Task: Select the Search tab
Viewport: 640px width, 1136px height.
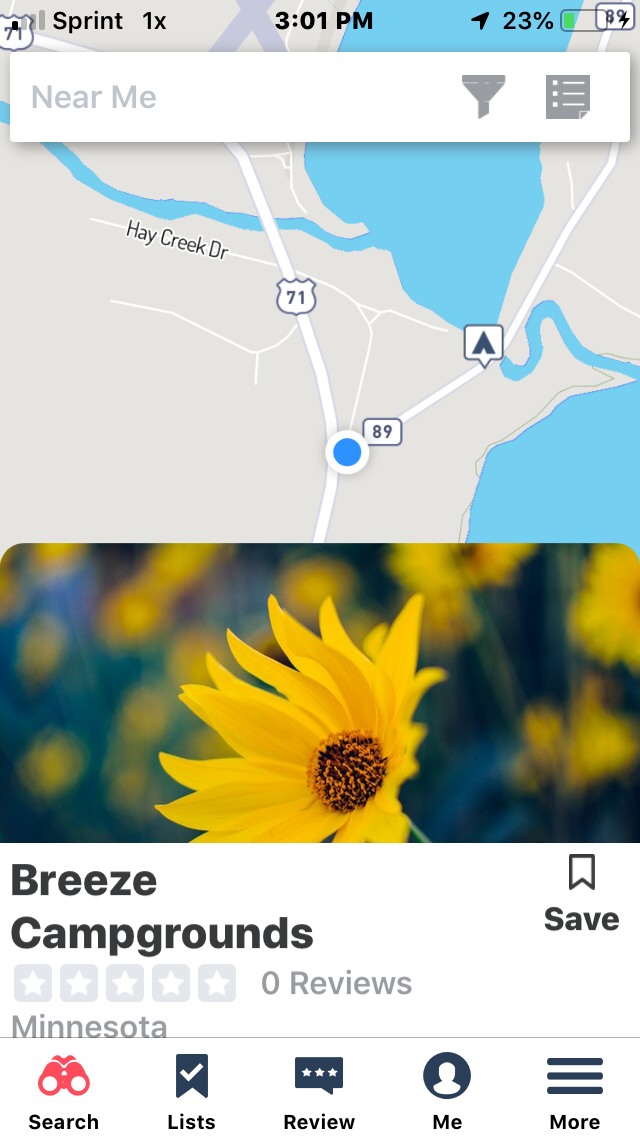Action: click(x=64, y=1091)
